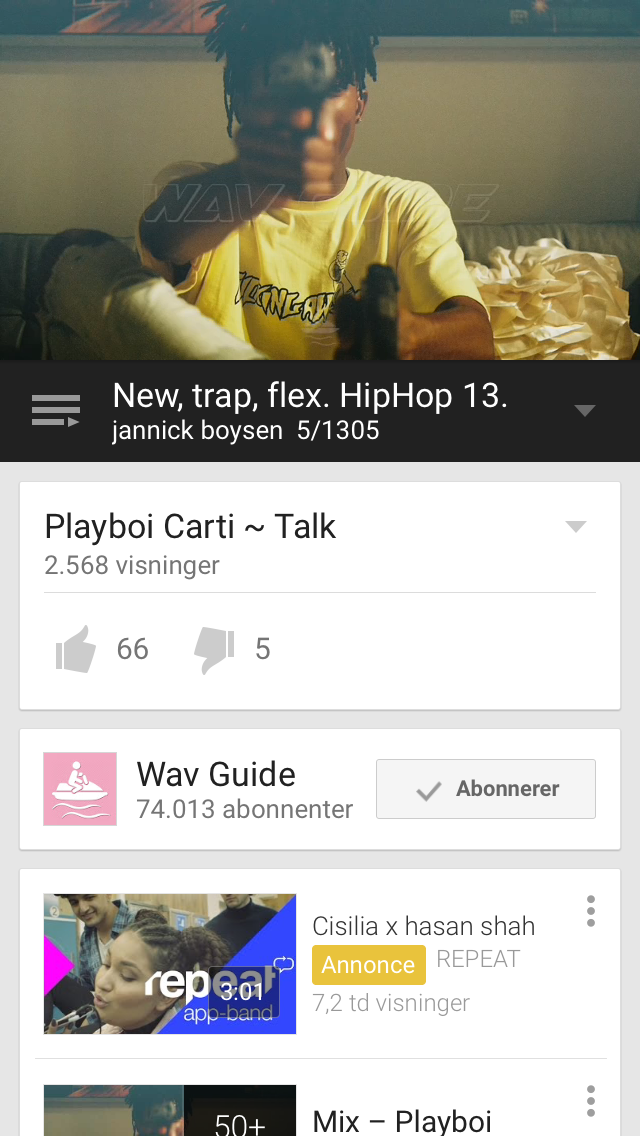Open overflow menu for Mix – Playboi
The height and width of the screenshot is (1136, 640).
591,1100
